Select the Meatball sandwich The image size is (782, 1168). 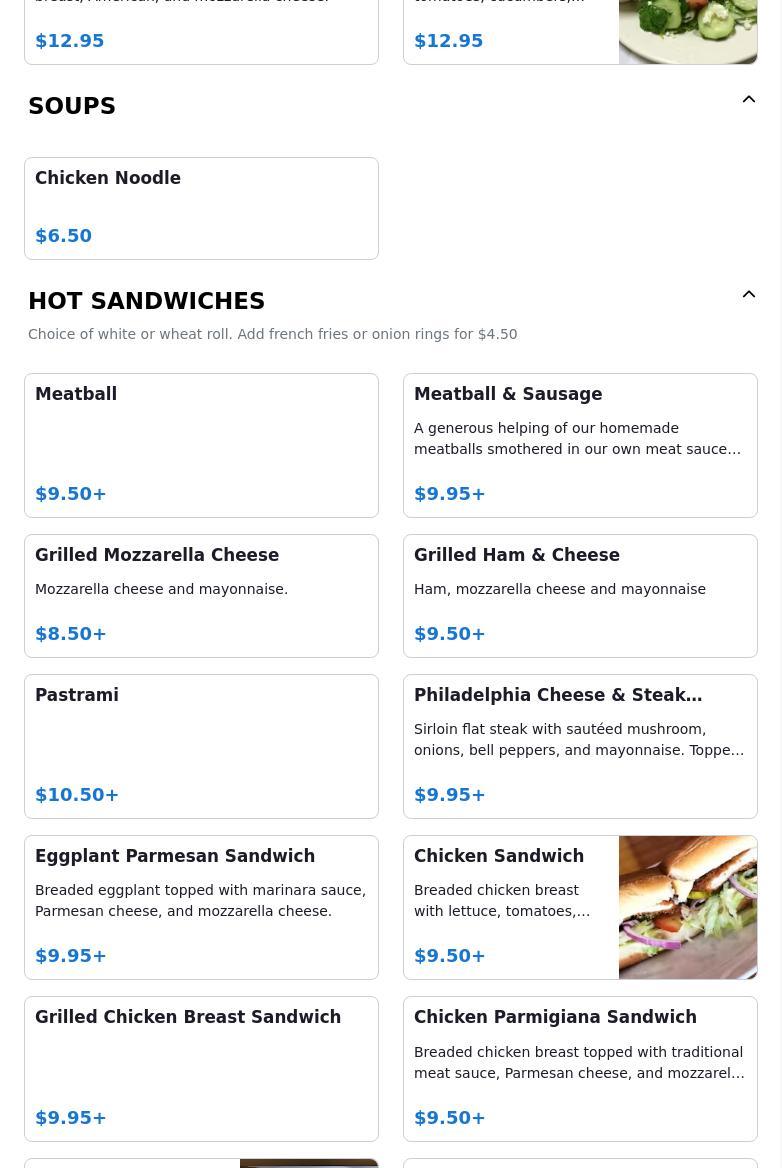(201, 445)
